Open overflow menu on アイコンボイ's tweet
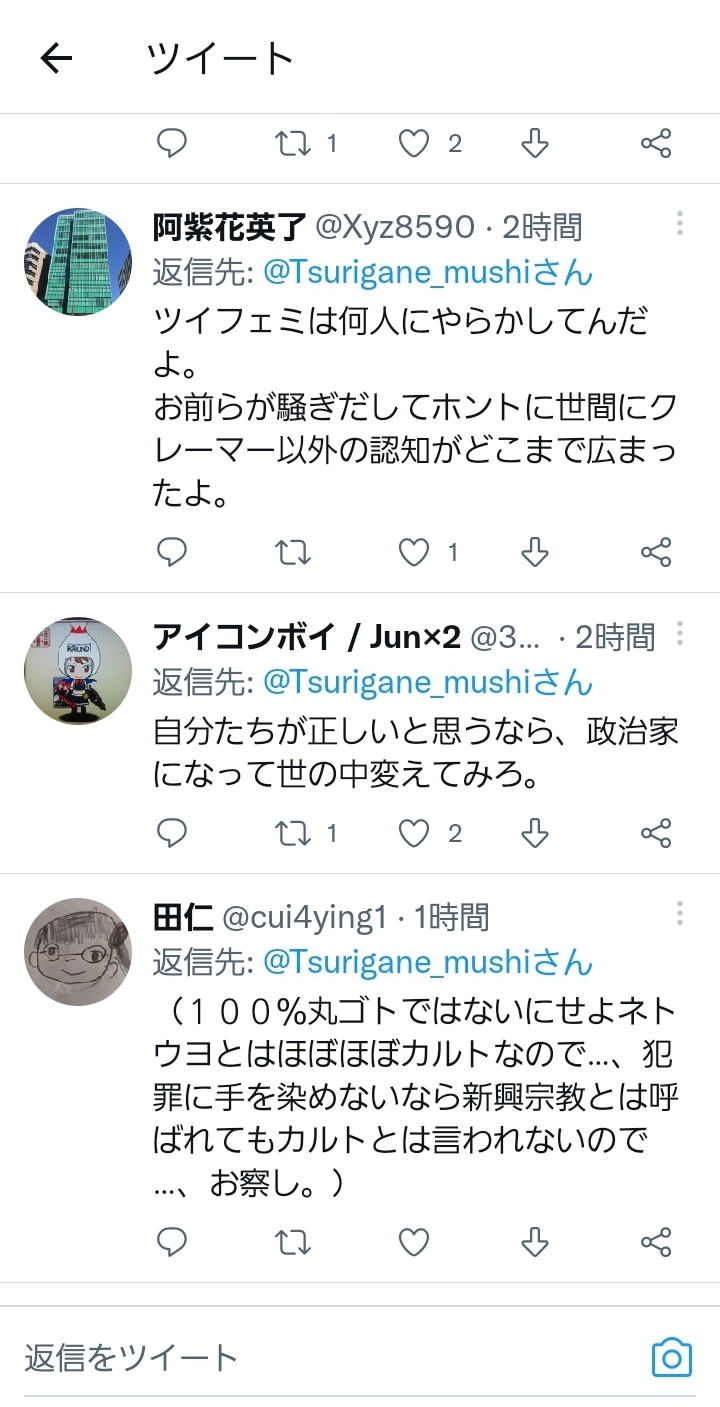Viewport: 720px width, 1407px height. (680, 633)
